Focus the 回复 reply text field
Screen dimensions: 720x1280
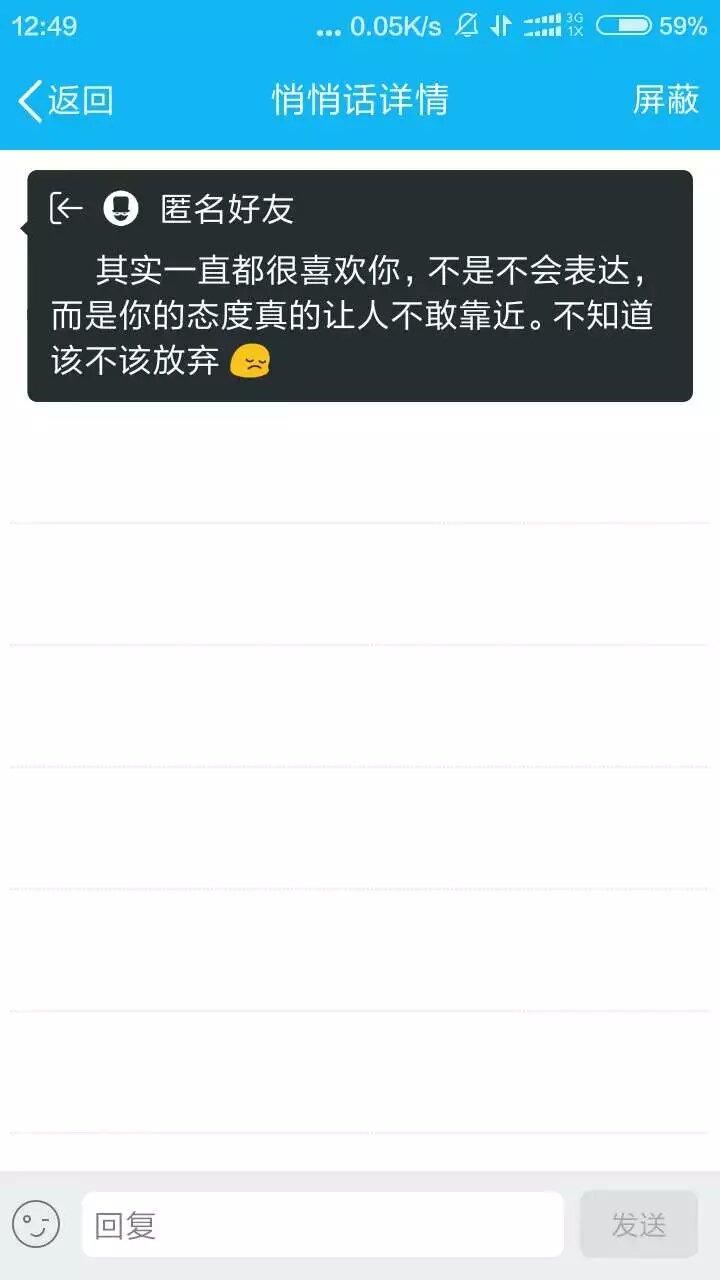[x=322, y=1224]
